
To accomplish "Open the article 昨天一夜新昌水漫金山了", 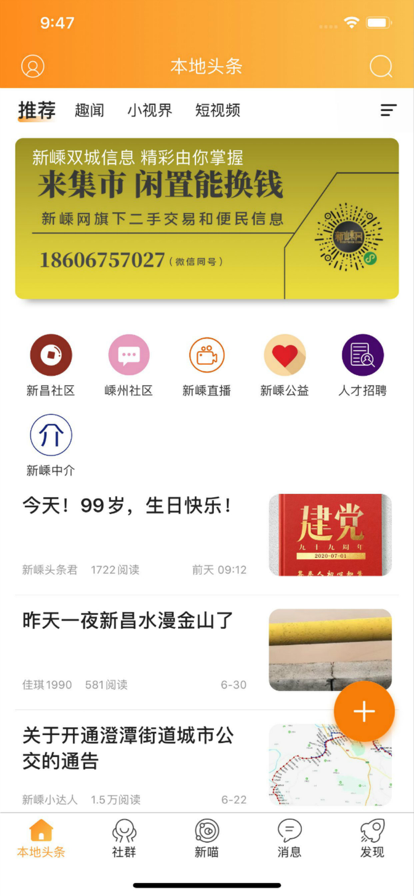I will coord(207,650).
